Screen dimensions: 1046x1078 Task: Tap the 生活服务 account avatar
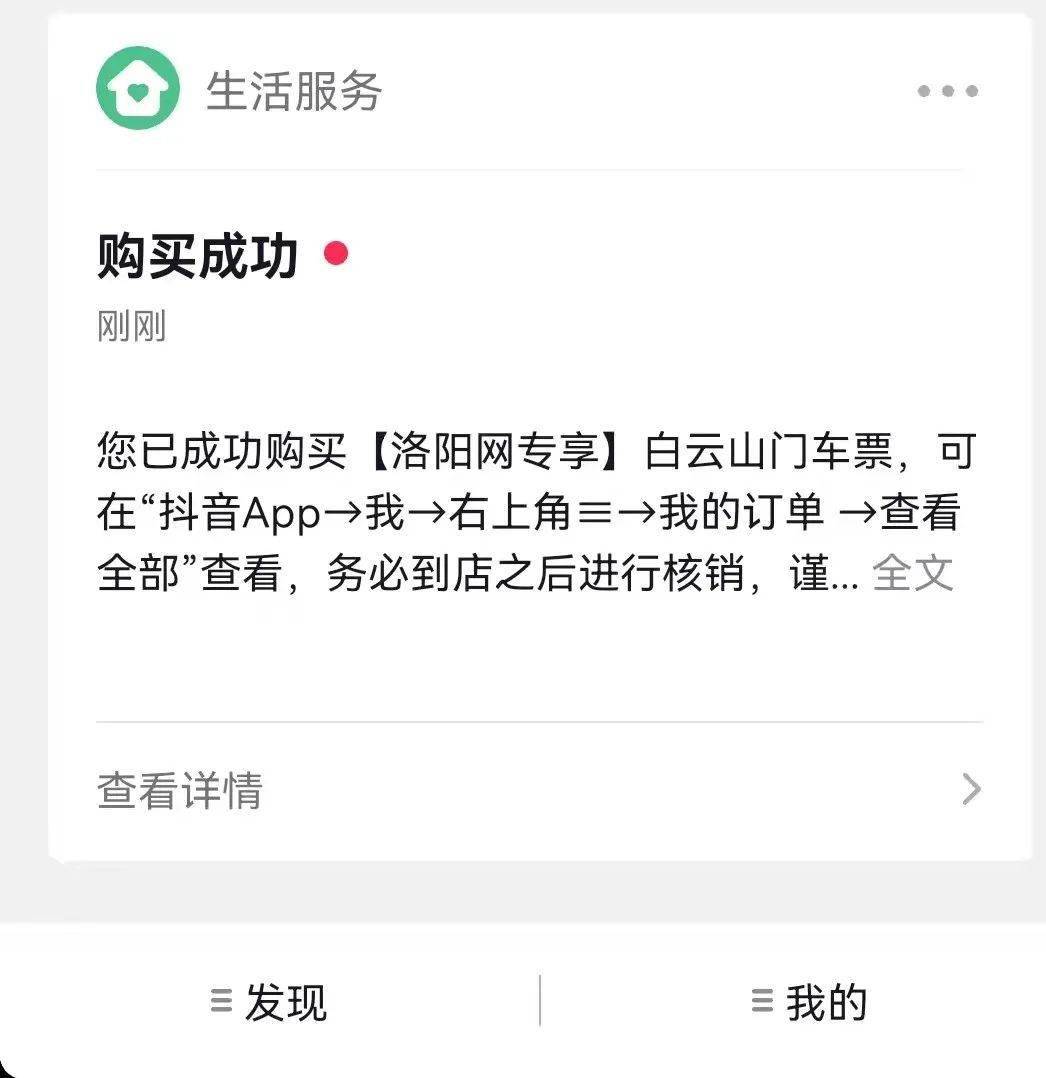(138, 88)
